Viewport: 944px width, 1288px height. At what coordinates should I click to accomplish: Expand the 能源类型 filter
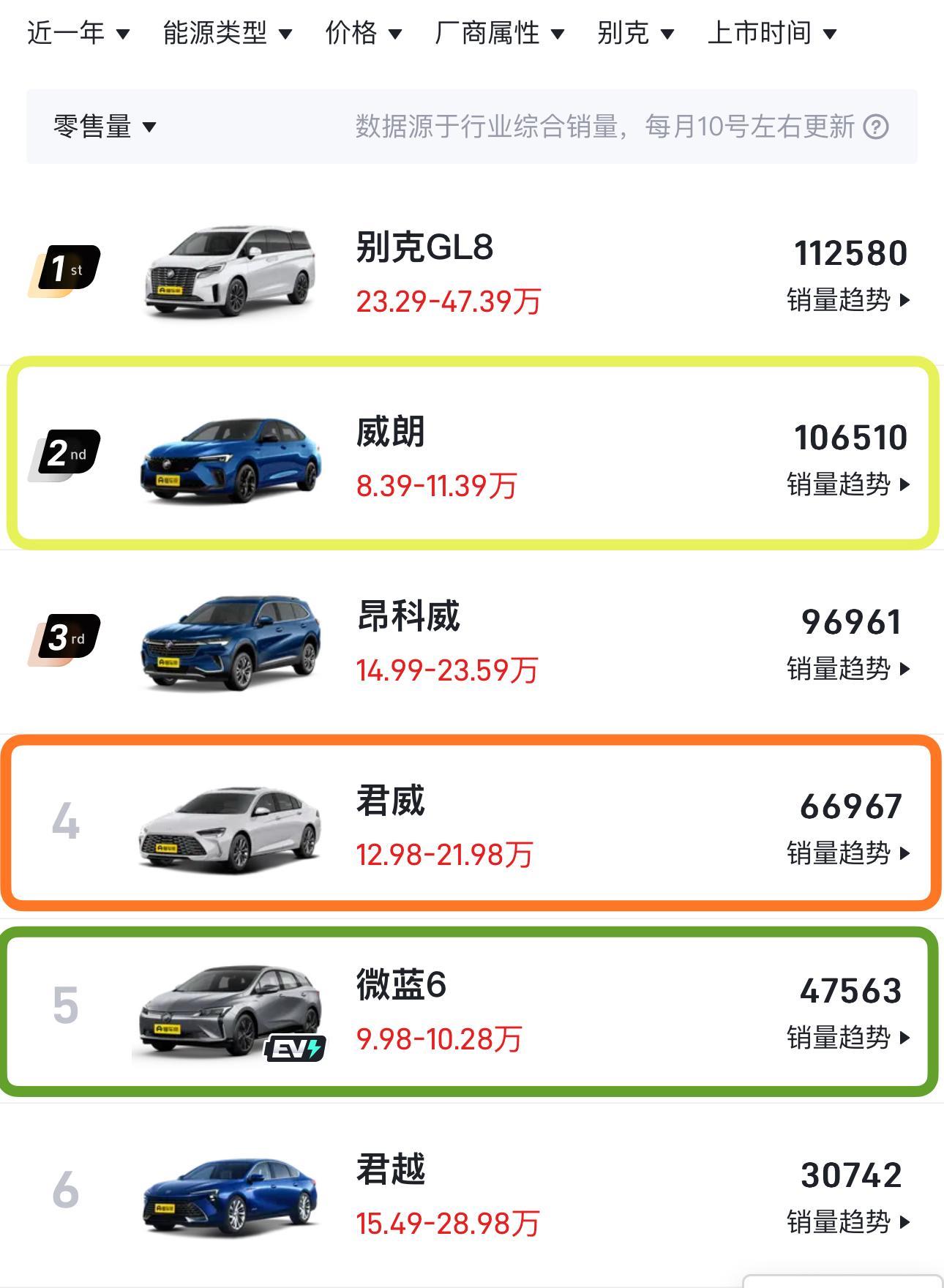tap(228, 33)
